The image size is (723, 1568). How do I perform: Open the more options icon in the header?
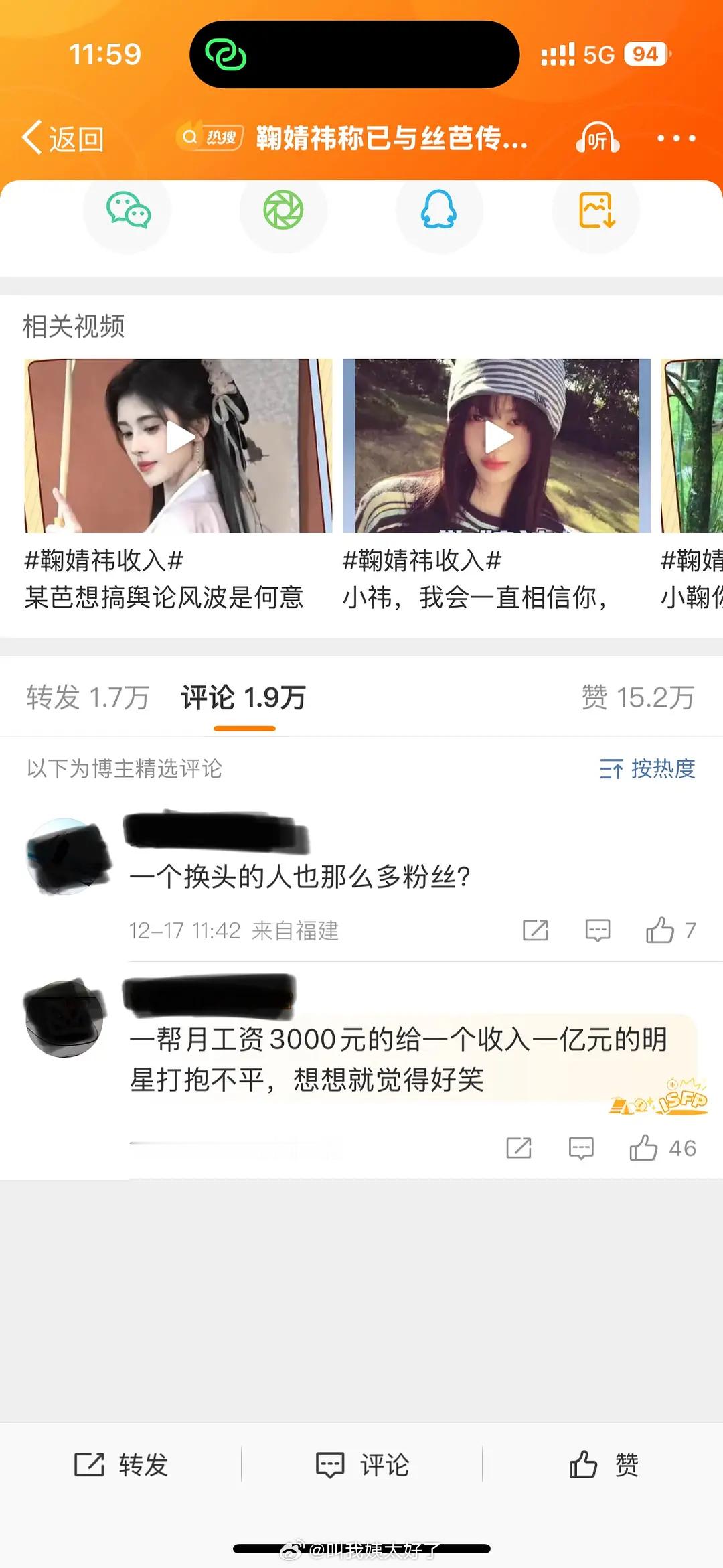(x=676, y=138)
